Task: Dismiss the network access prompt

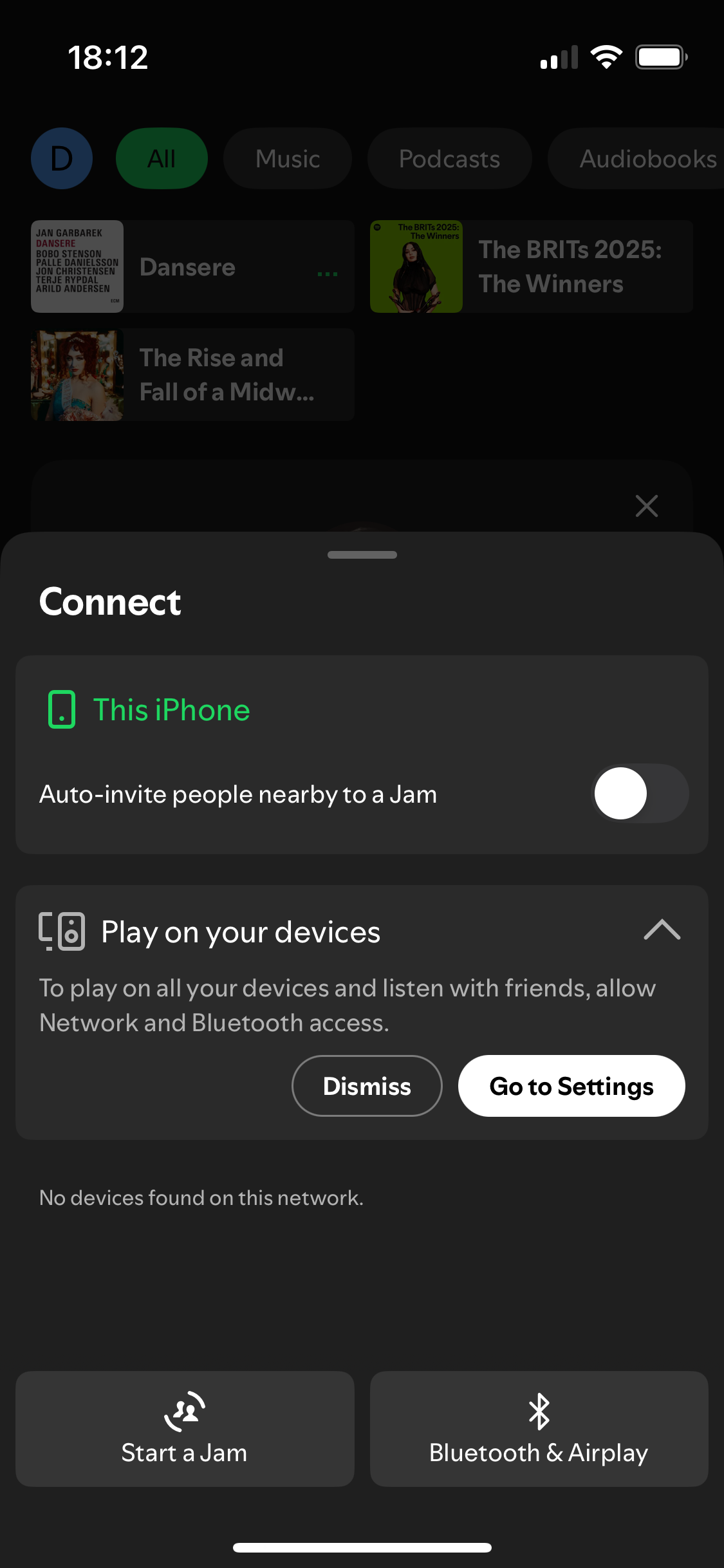Action: pos(367,1086)
